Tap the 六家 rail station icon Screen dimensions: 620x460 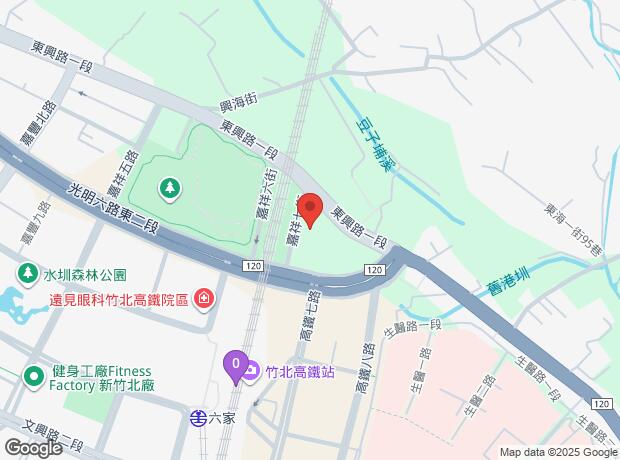(198, 419)
